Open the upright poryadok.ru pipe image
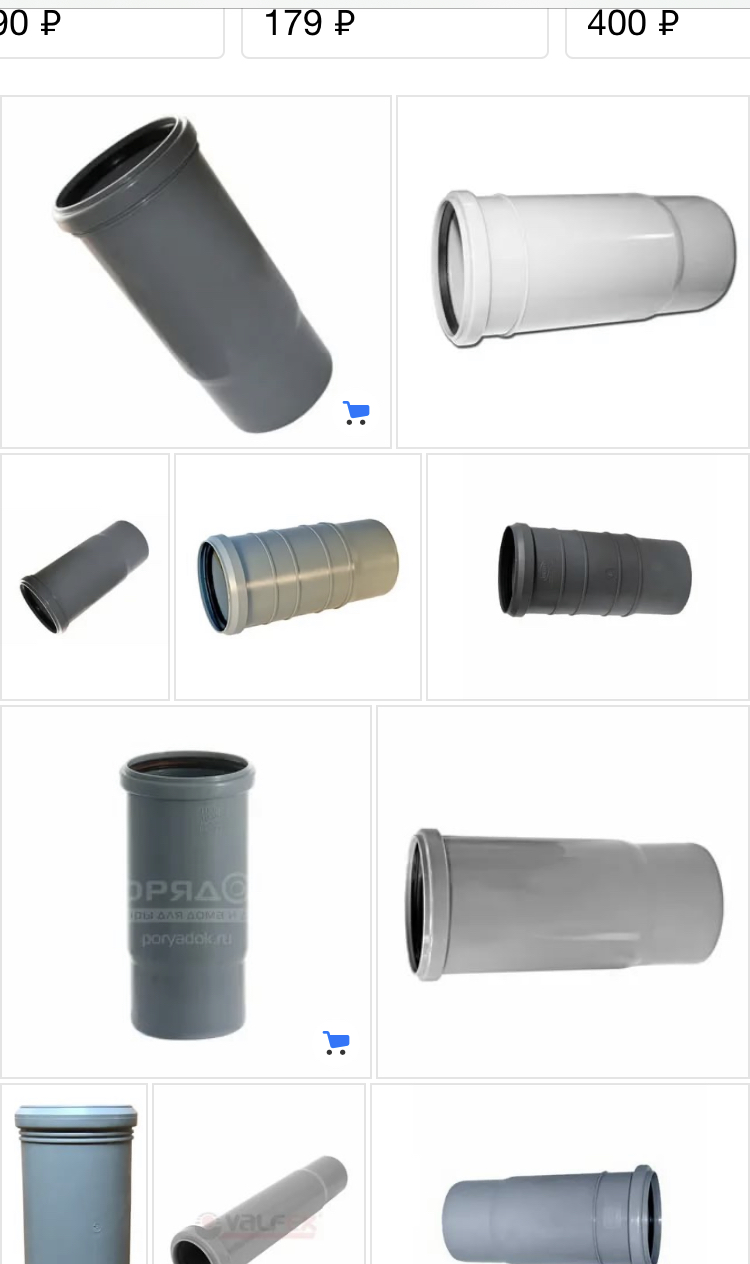The width and height of the screenshot is (750, 1264). click(x=186, y=892)
